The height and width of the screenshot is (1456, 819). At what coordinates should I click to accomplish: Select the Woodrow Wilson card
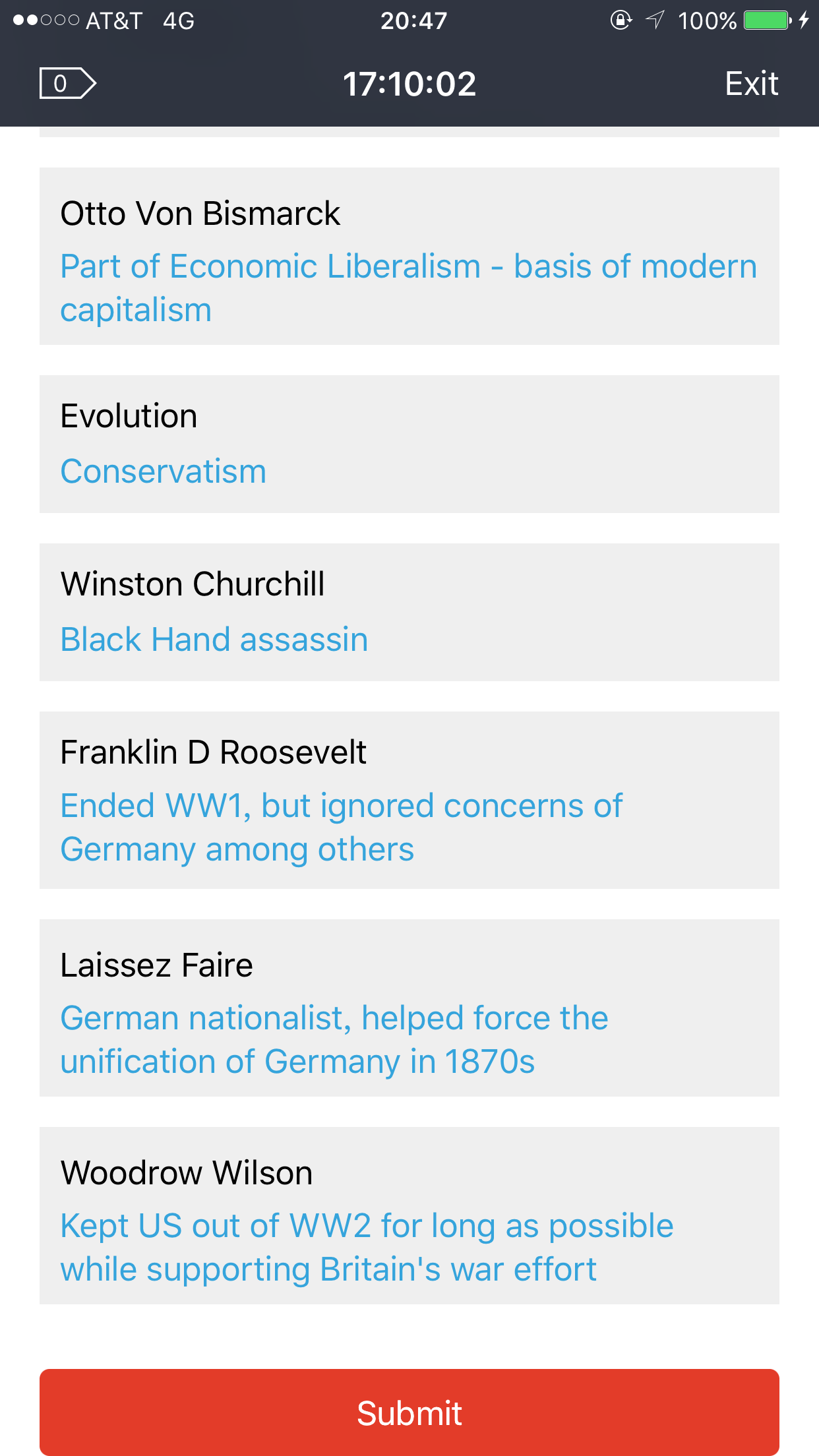[x=409, y=1215]
